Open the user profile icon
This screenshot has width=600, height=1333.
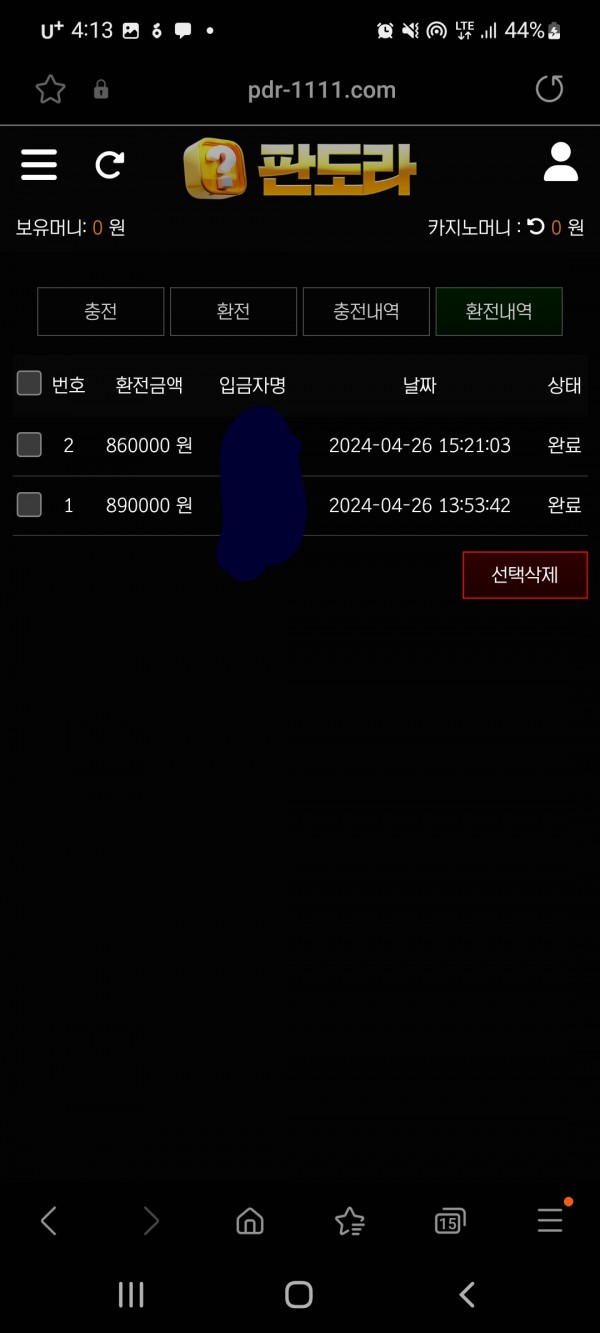(x=560, y=163)
